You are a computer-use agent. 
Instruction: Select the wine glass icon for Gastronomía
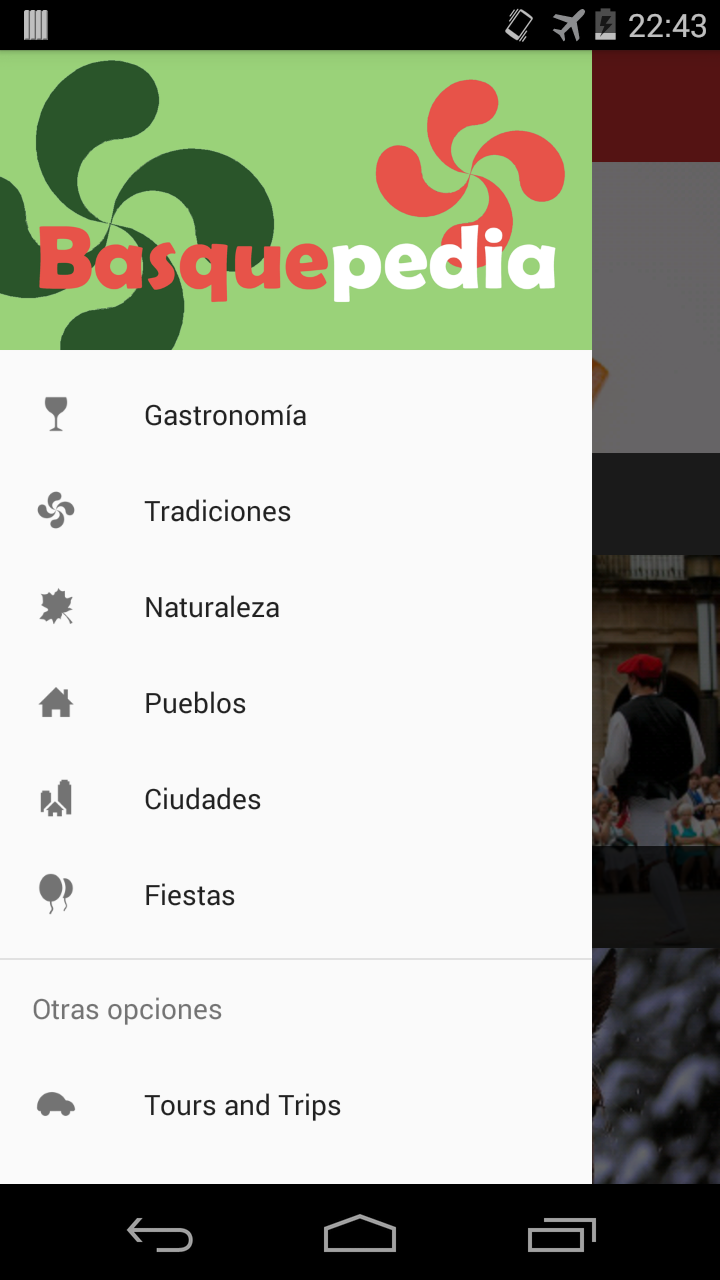click(x=56, y=413)
